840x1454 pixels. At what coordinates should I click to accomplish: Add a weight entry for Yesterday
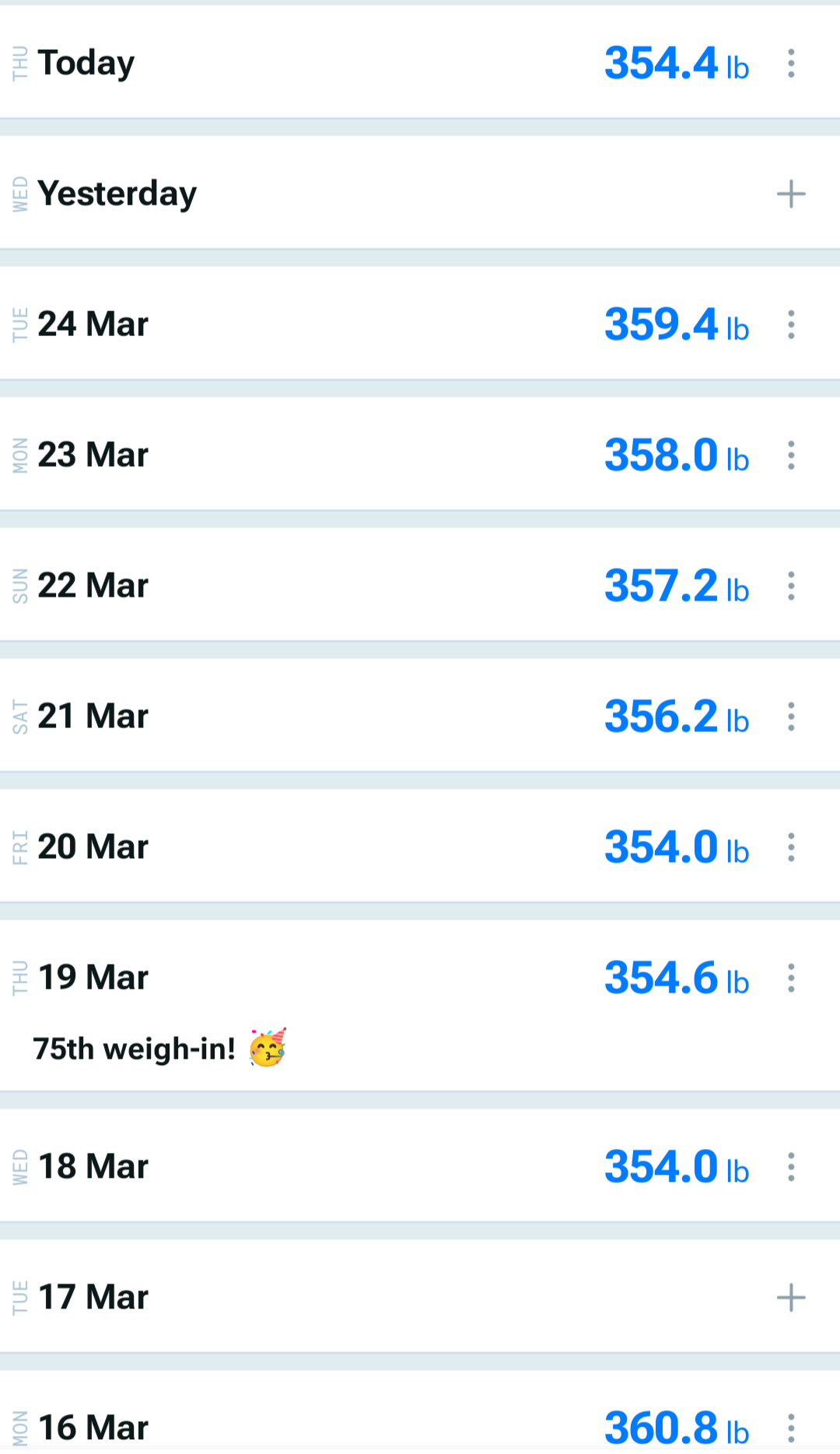tap(791, 194)
